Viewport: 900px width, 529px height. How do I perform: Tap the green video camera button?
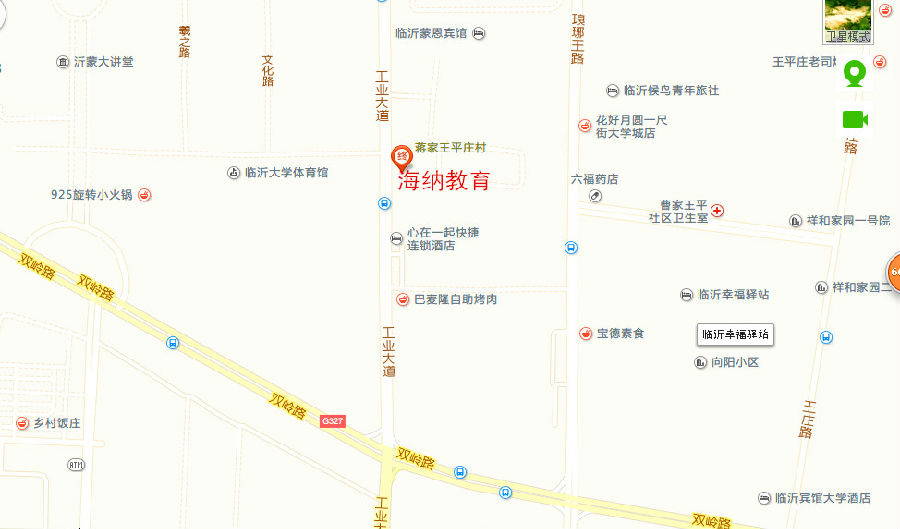point(854,120)
